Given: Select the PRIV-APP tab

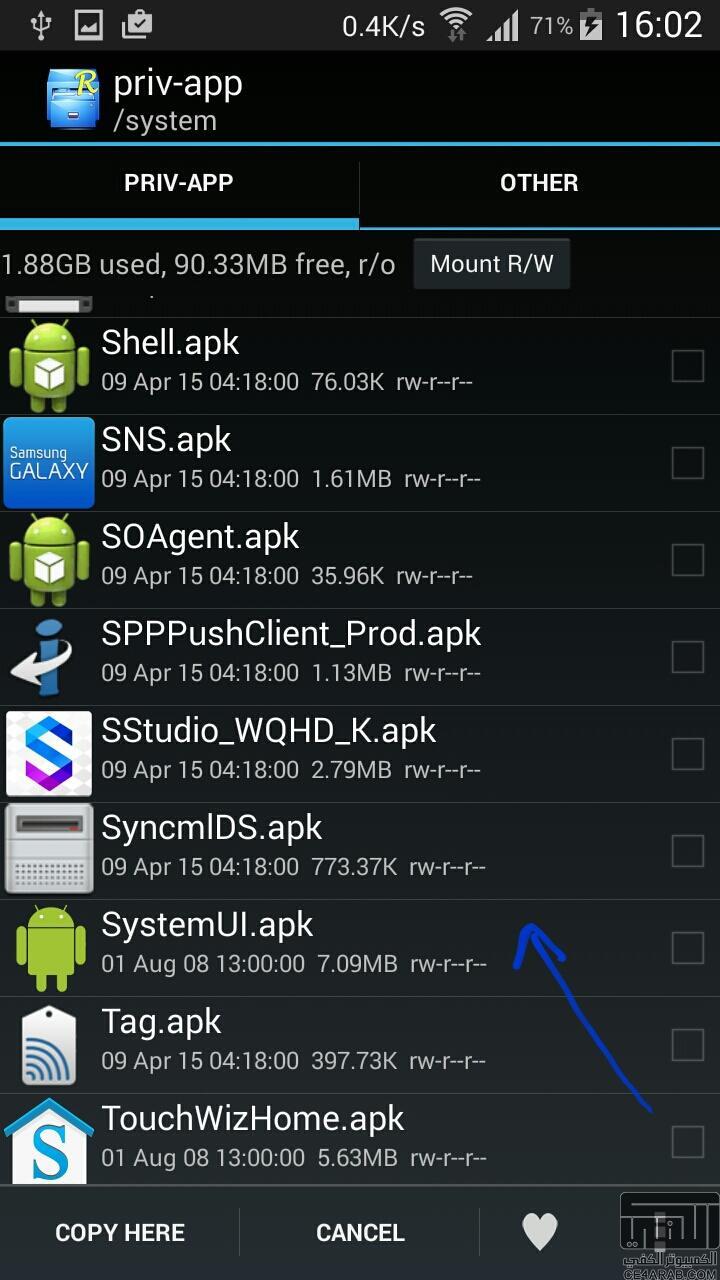Looking at the screenshot, I should (x=178, y=183).
